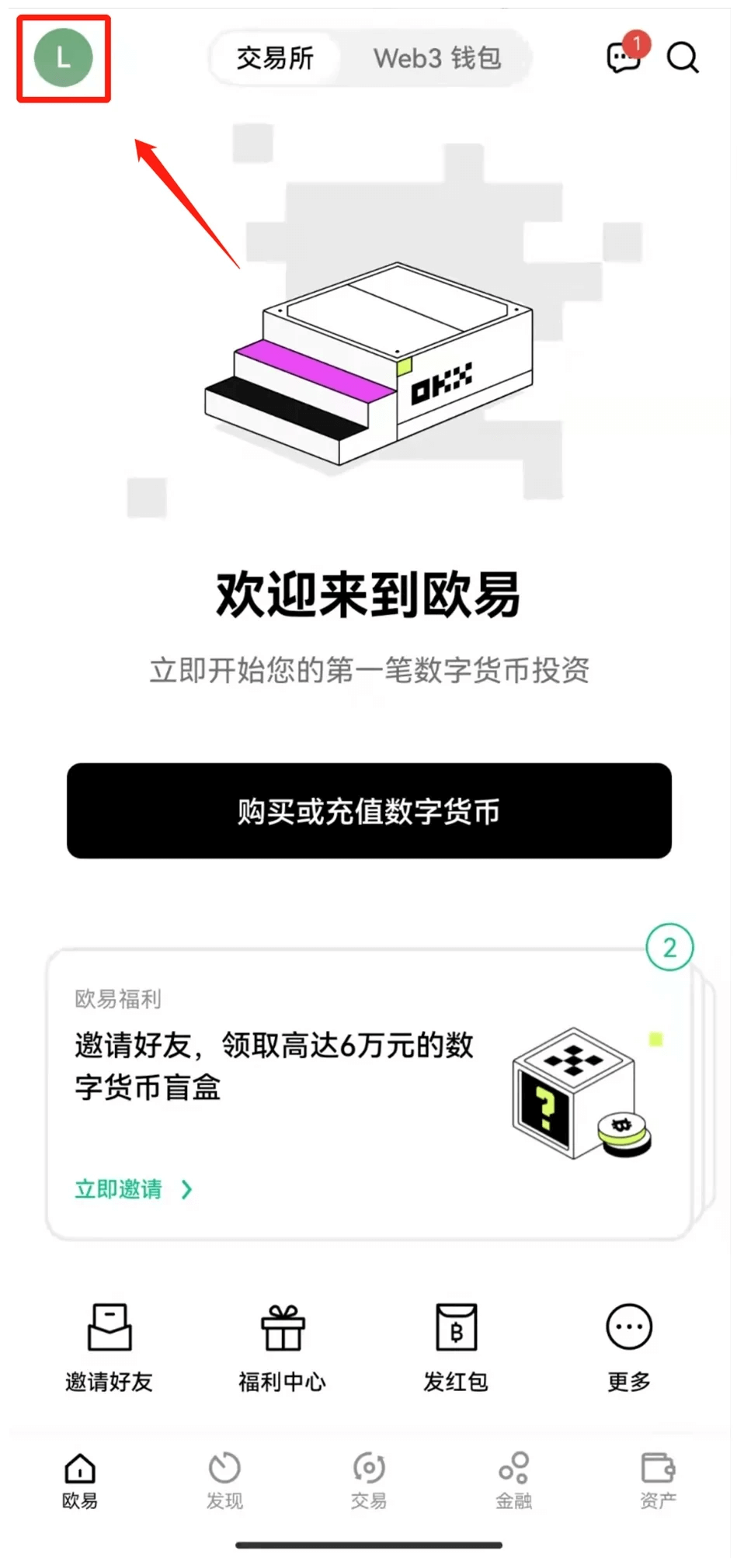Viewport: 737px width, 1568px height.
Task: Open the profile avatar L
Action: (63, 57)
